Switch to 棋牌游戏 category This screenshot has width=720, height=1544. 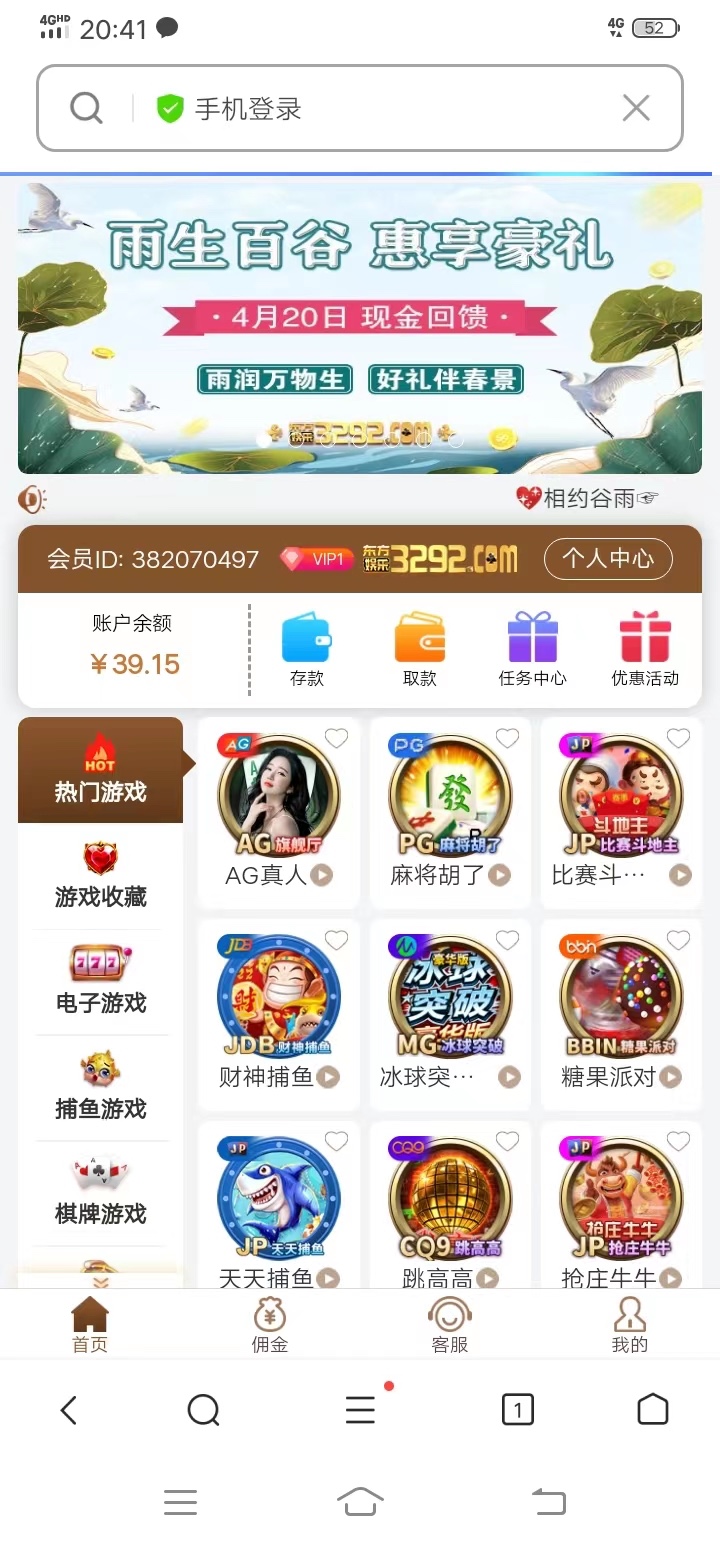100,1193
